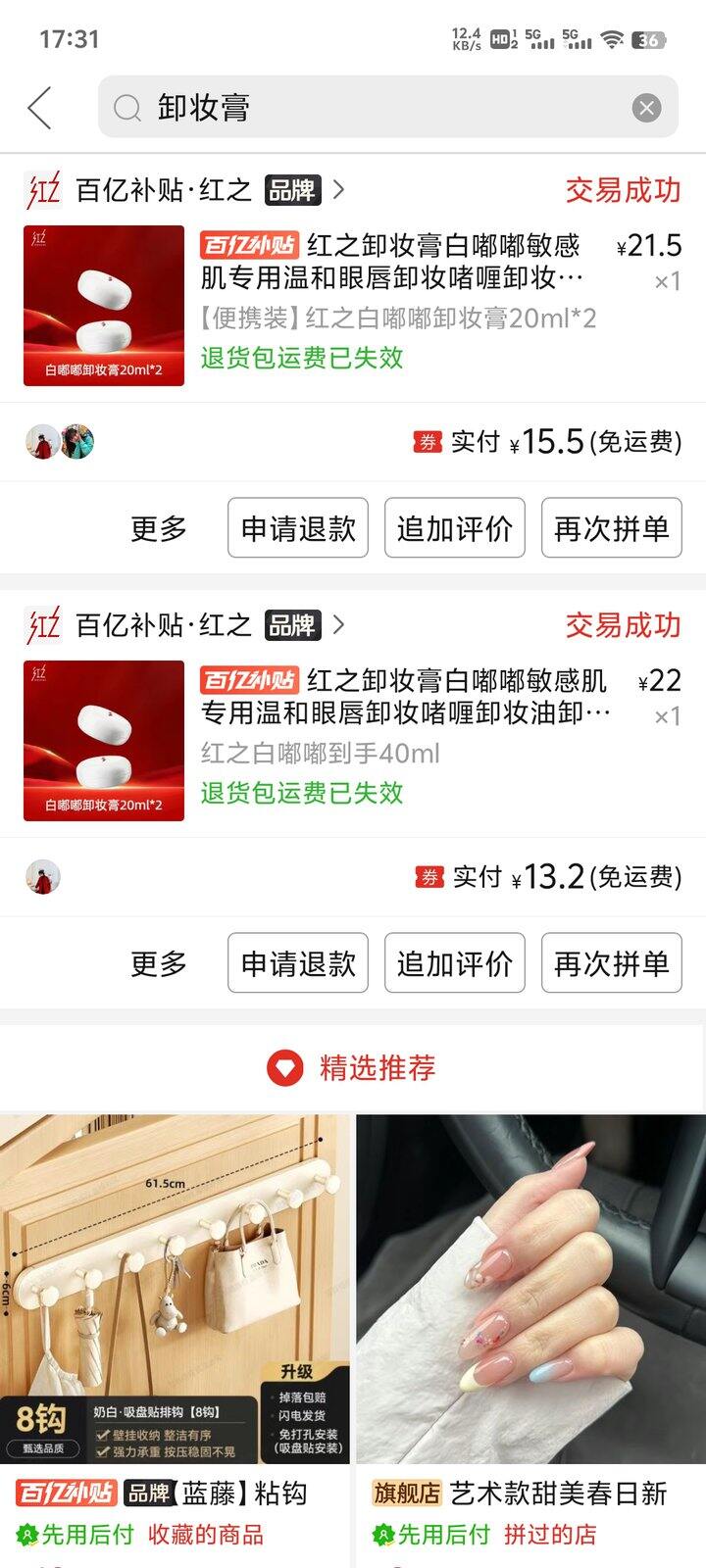Hit 再次拼单 for the ¥15.5 order

[611, 528]
